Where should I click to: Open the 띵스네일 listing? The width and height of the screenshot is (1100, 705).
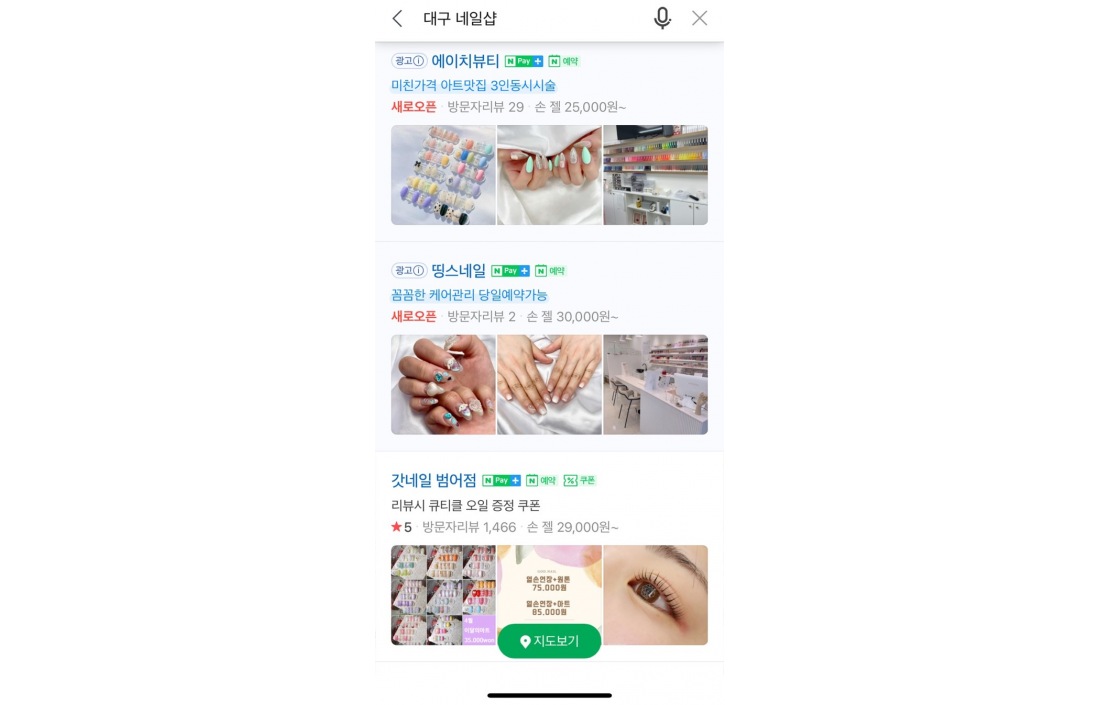click(x=458, y=271)
